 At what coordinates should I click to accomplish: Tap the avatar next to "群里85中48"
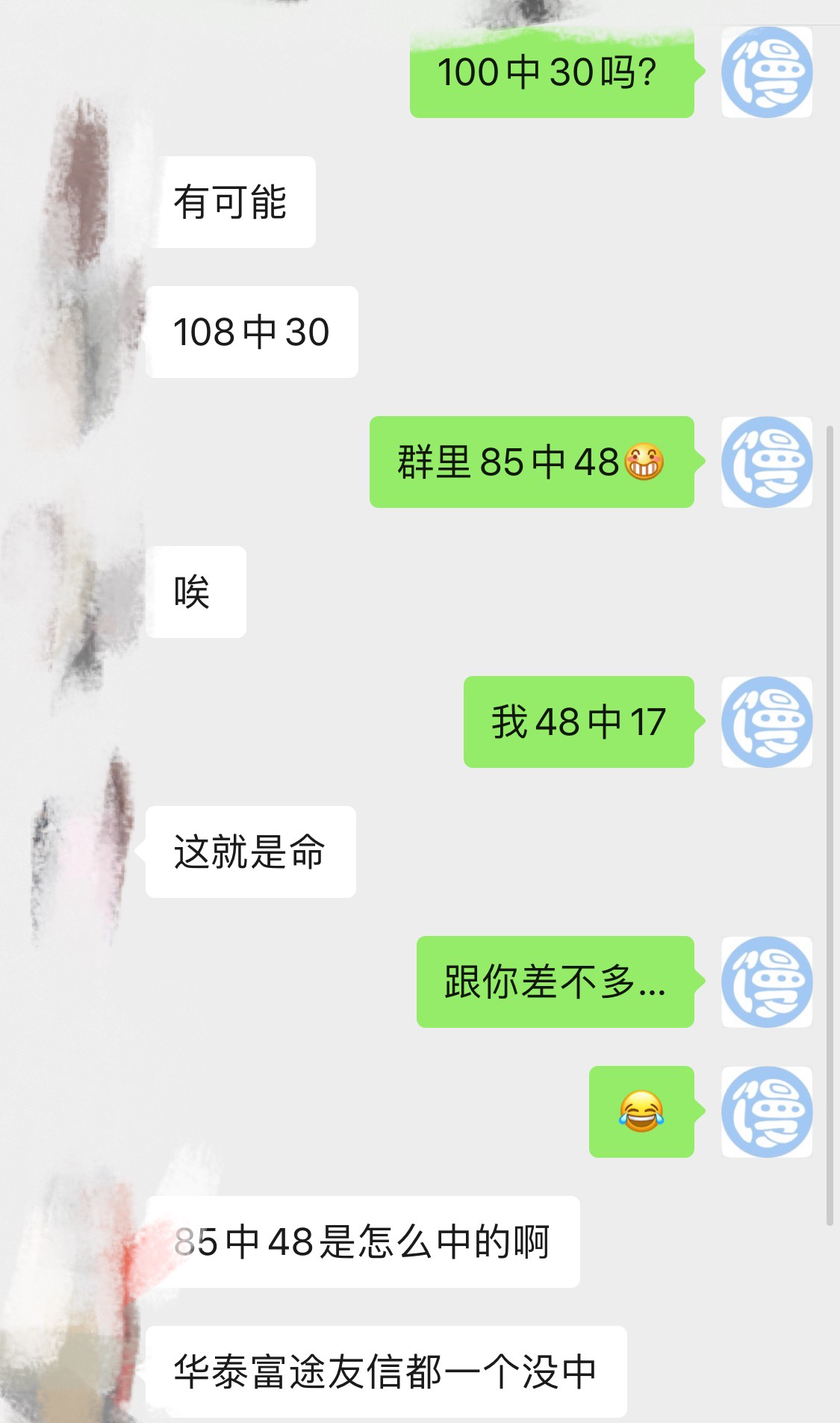click(766, 462)
